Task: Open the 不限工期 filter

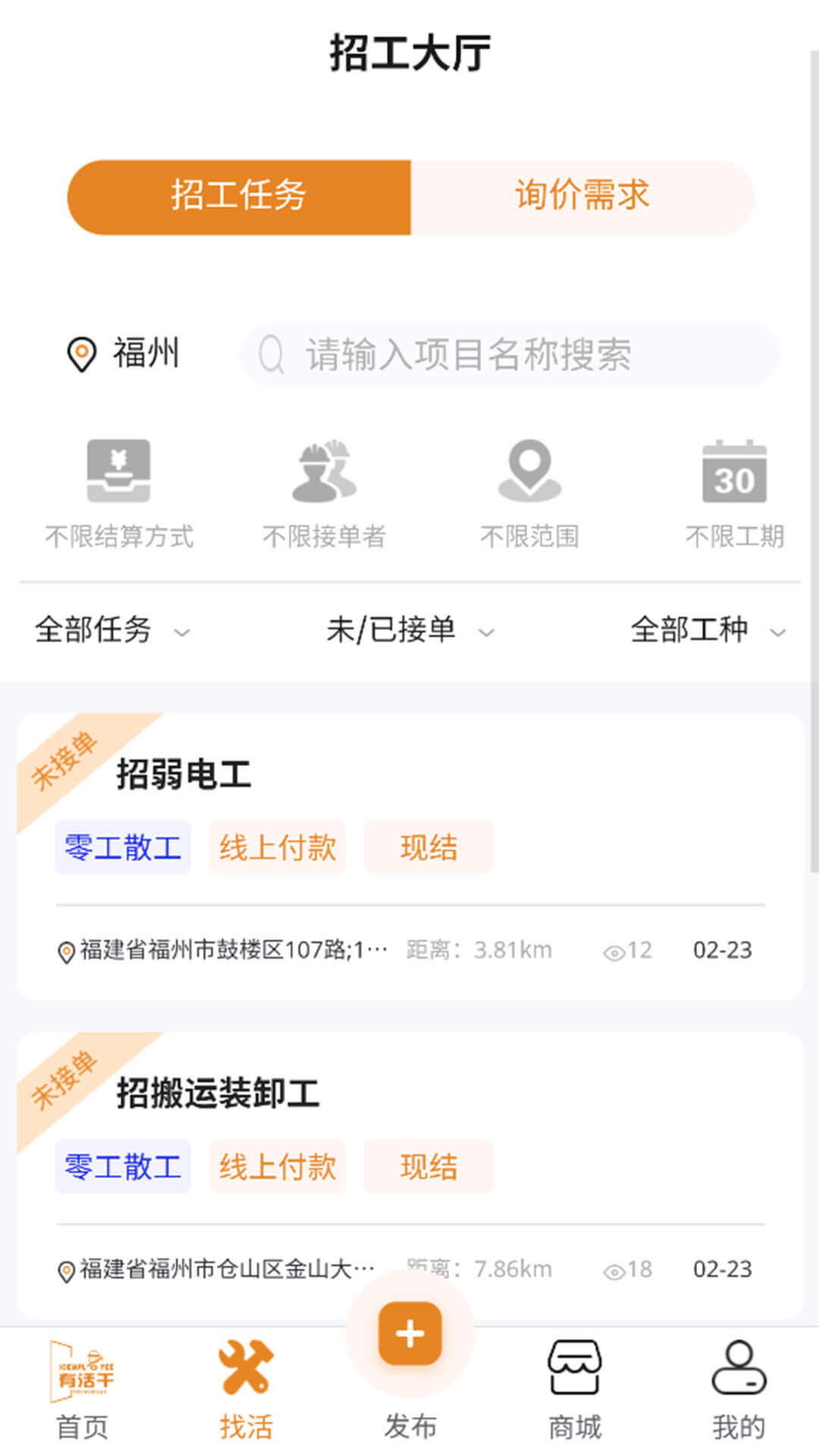Action: coord(734,493)
